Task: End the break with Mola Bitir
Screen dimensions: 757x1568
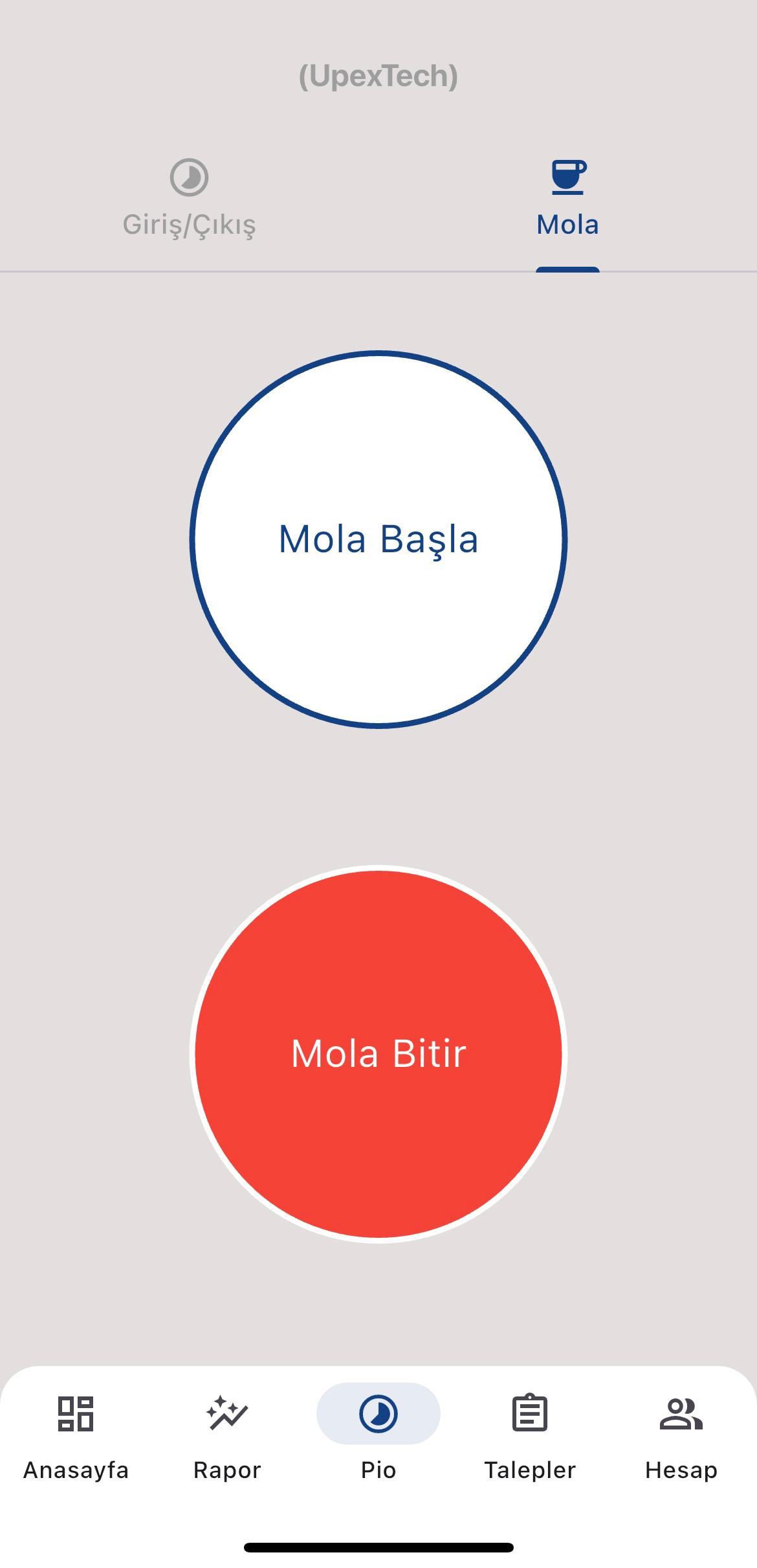Action: pyautogui.click(x=378, y=1053)
